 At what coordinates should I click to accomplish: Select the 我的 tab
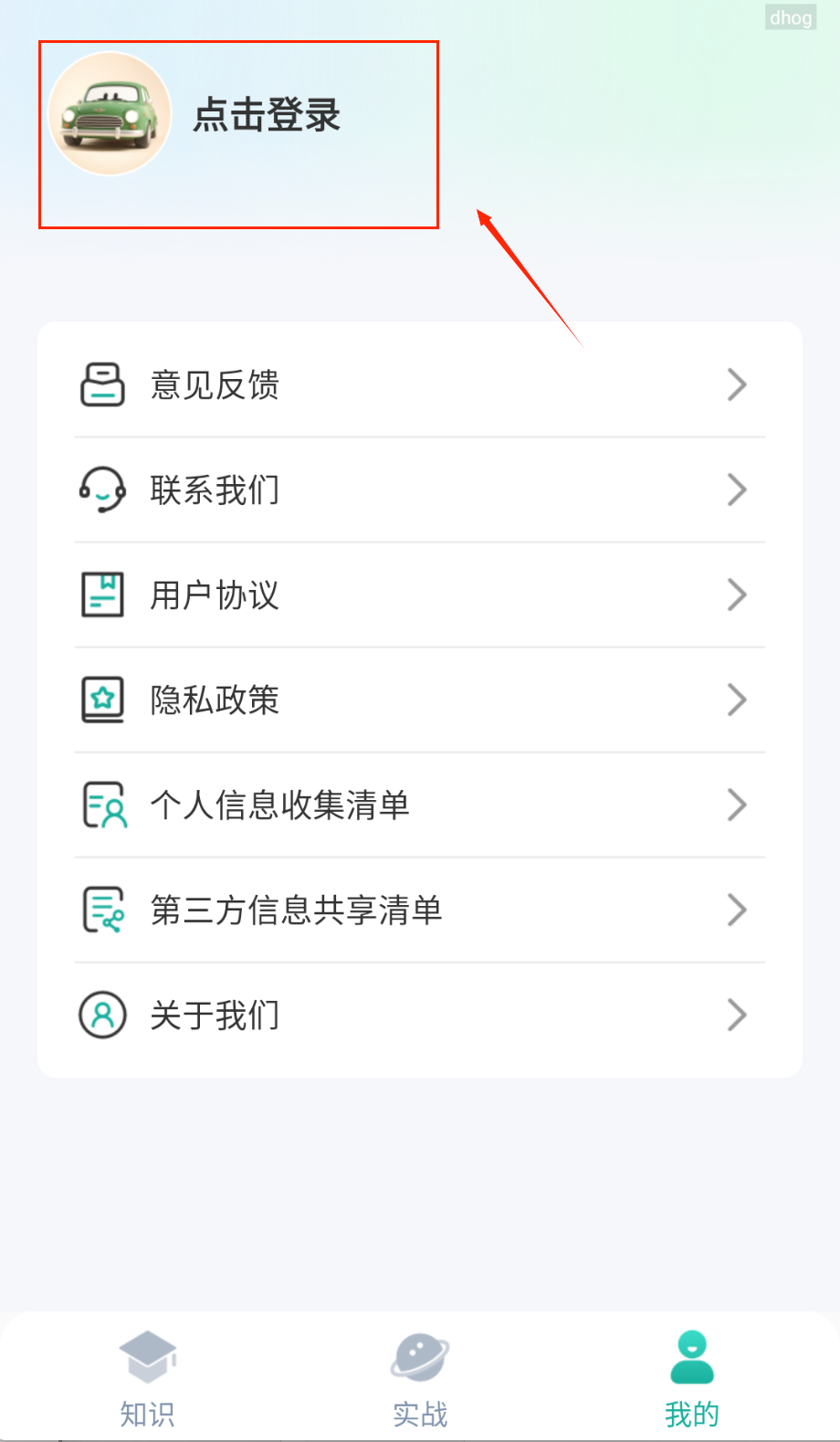tap(692, 1378)
